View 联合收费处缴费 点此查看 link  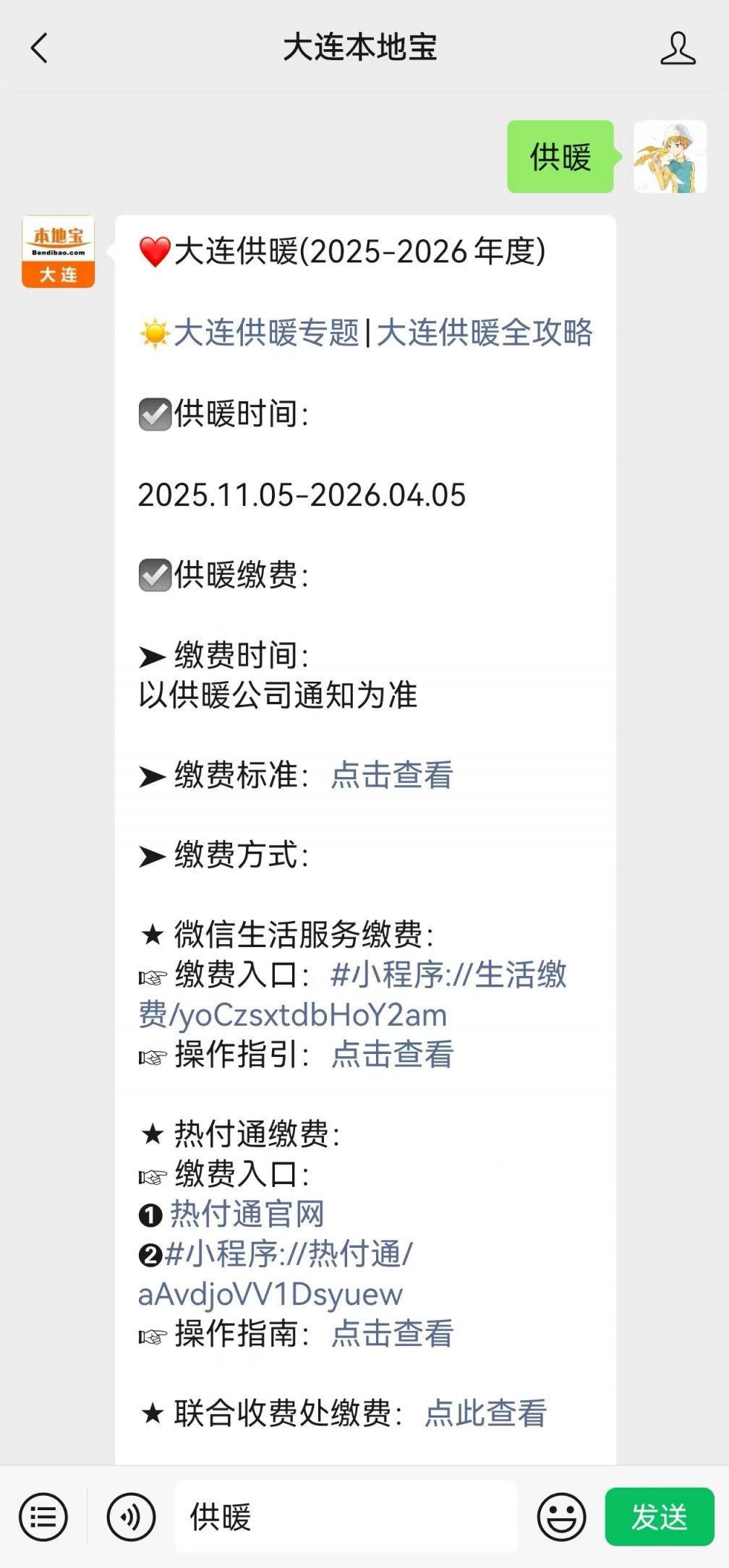point(485,1414)
